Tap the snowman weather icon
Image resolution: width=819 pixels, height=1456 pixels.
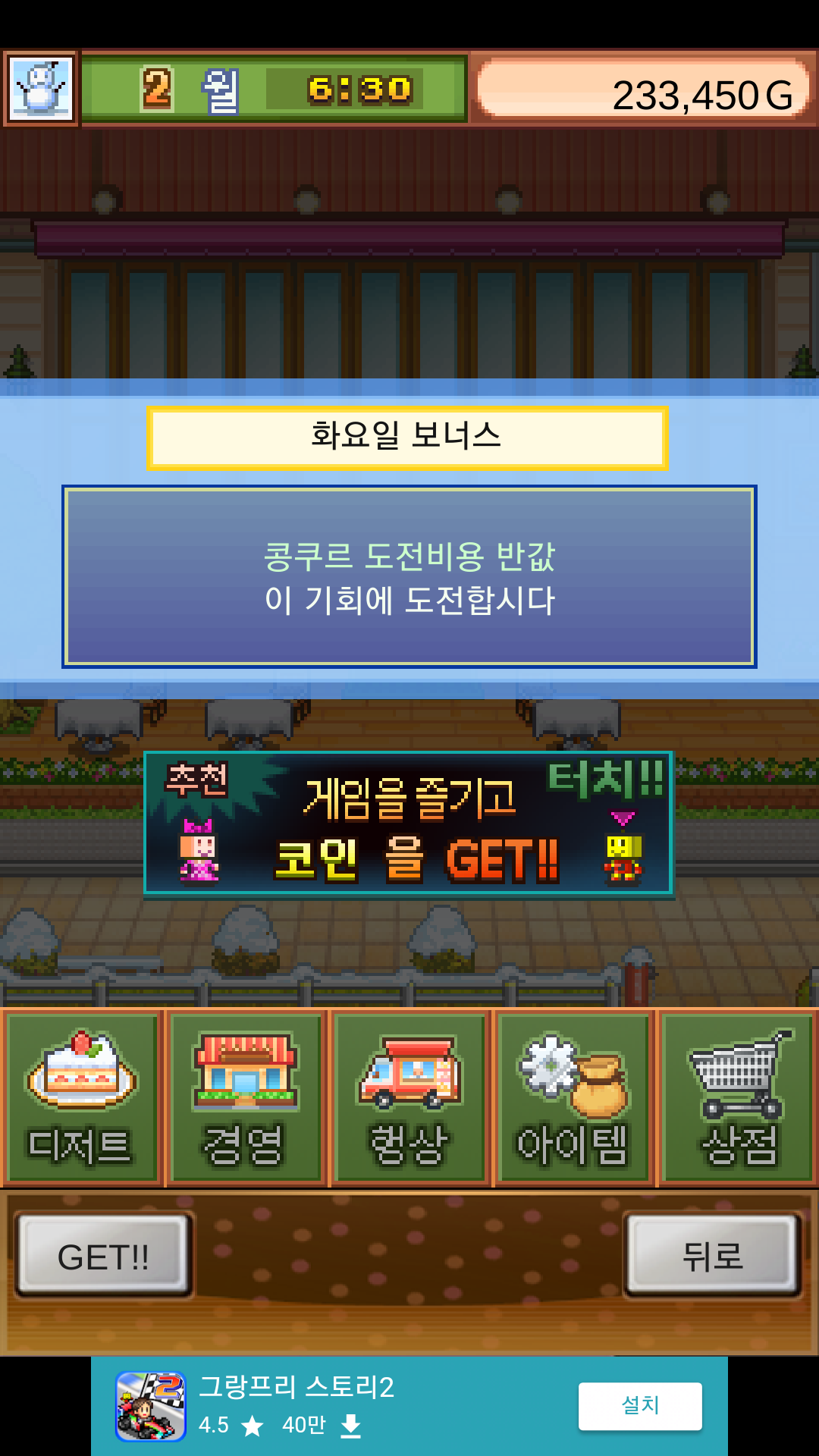point(41,88)
